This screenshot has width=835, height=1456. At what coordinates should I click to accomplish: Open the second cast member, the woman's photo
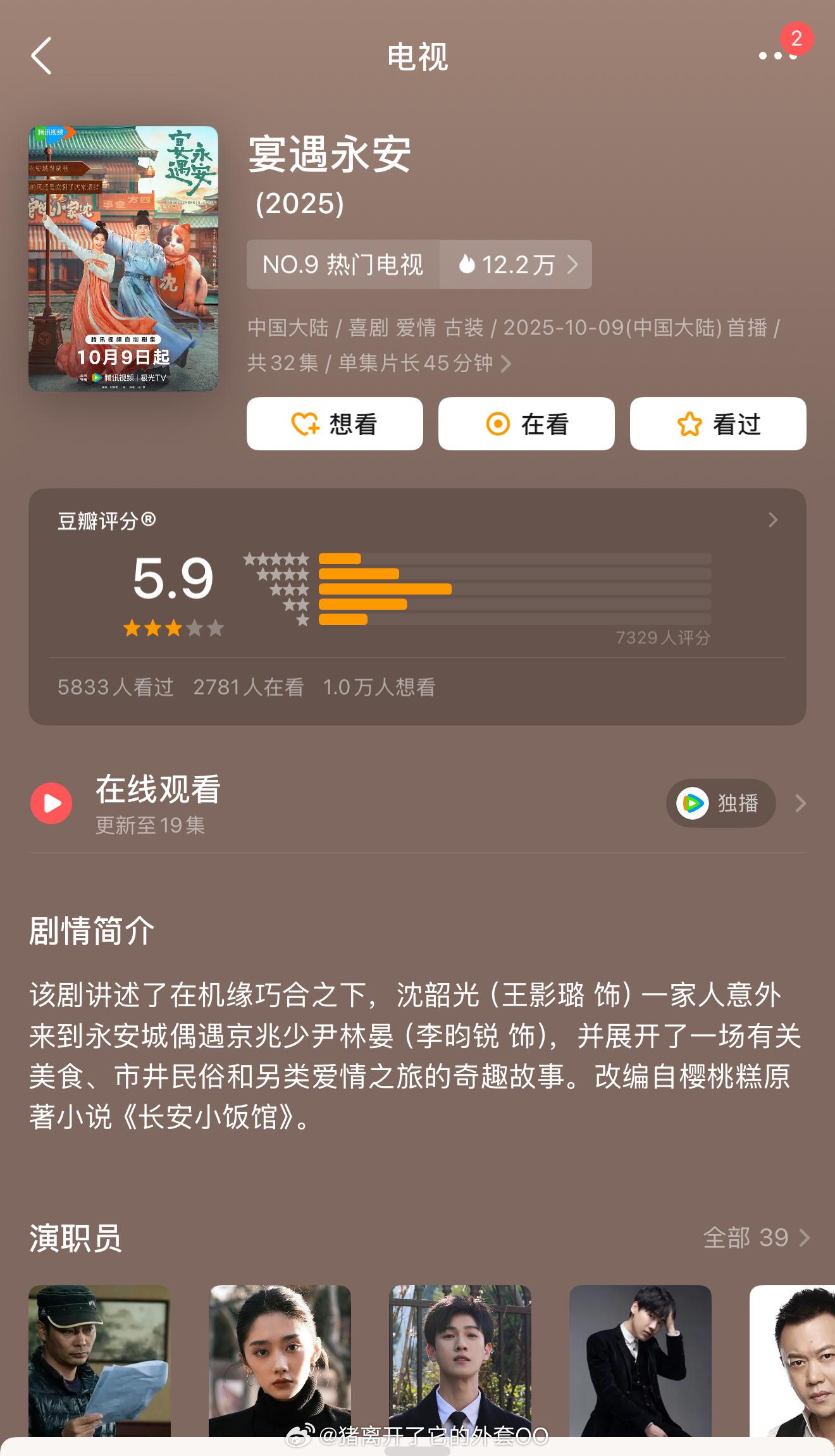pyautogui.click(x=280, y=1360)
